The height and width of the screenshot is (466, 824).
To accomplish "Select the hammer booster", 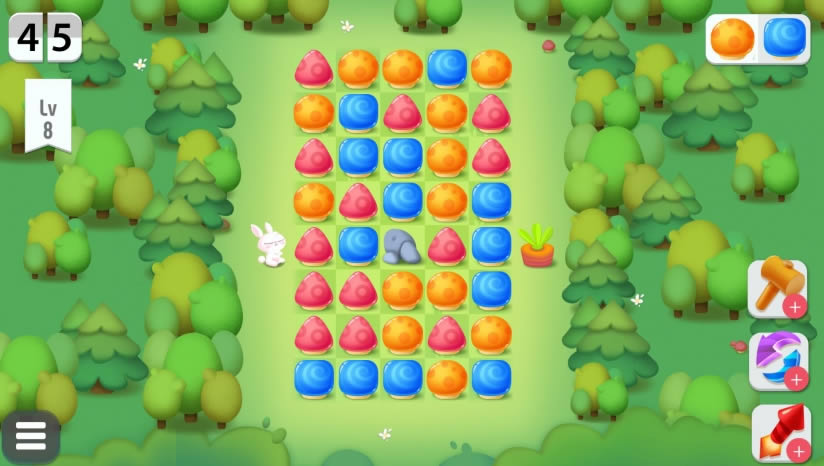I will pos(776,288).
